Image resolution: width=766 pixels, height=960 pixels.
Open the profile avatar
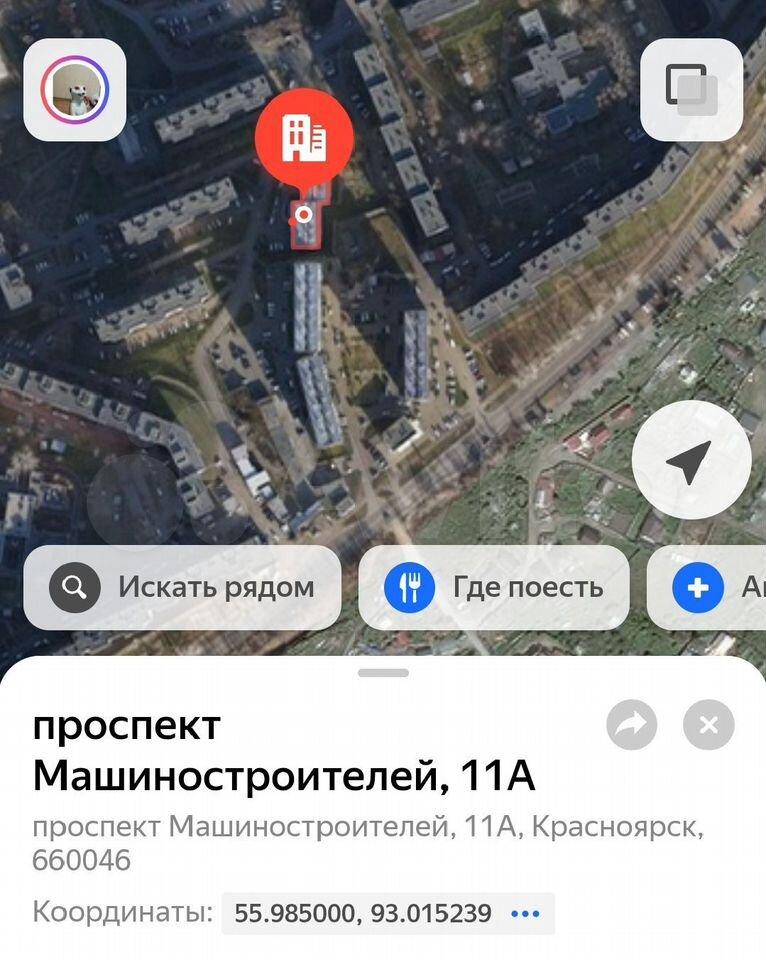coord(75,90)
